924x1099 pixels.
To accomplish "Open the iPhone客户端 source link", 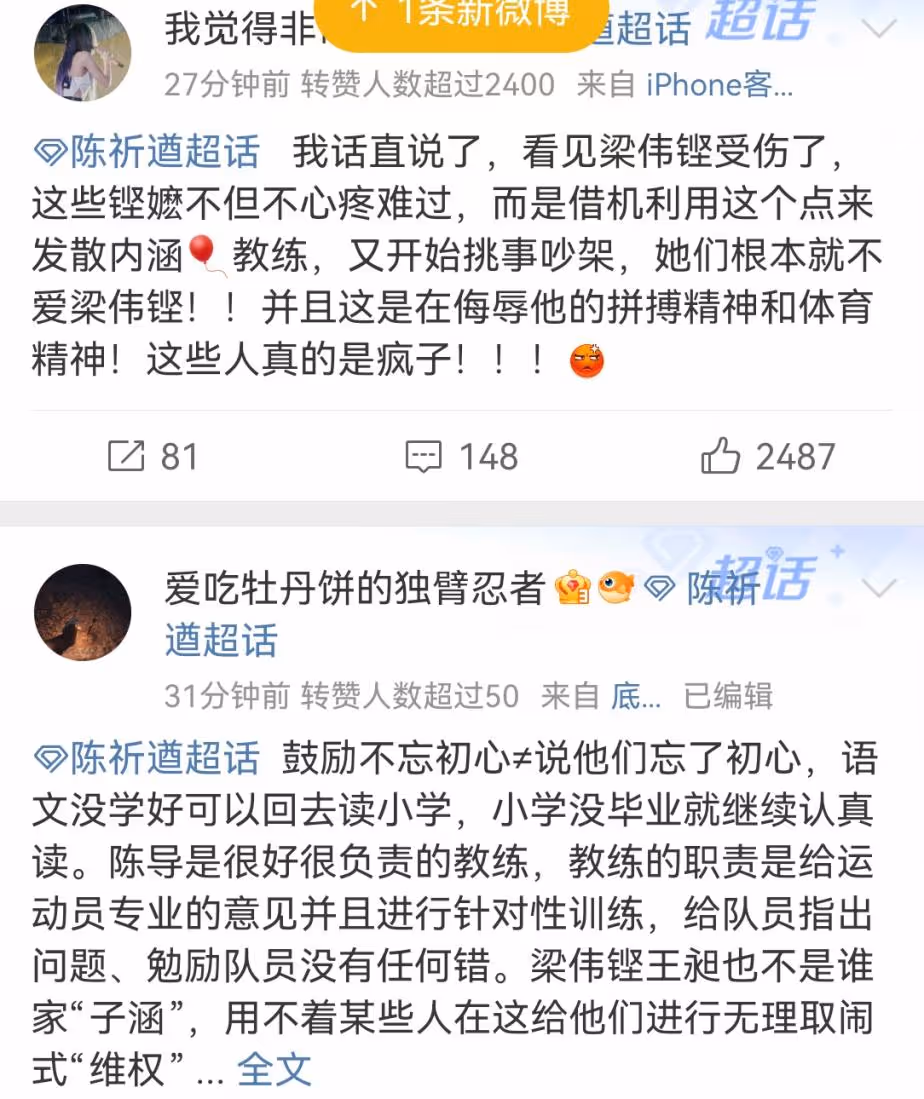I will tap(720, 85).
